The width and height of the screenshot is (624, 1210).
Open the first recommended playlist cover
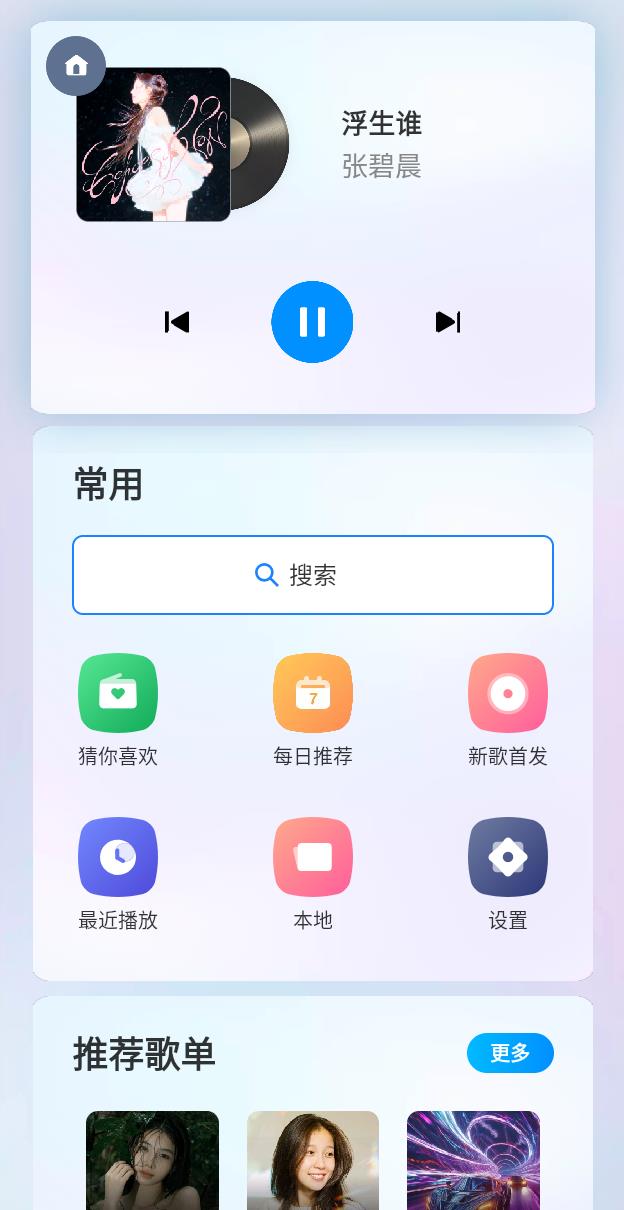point(152,1160)
